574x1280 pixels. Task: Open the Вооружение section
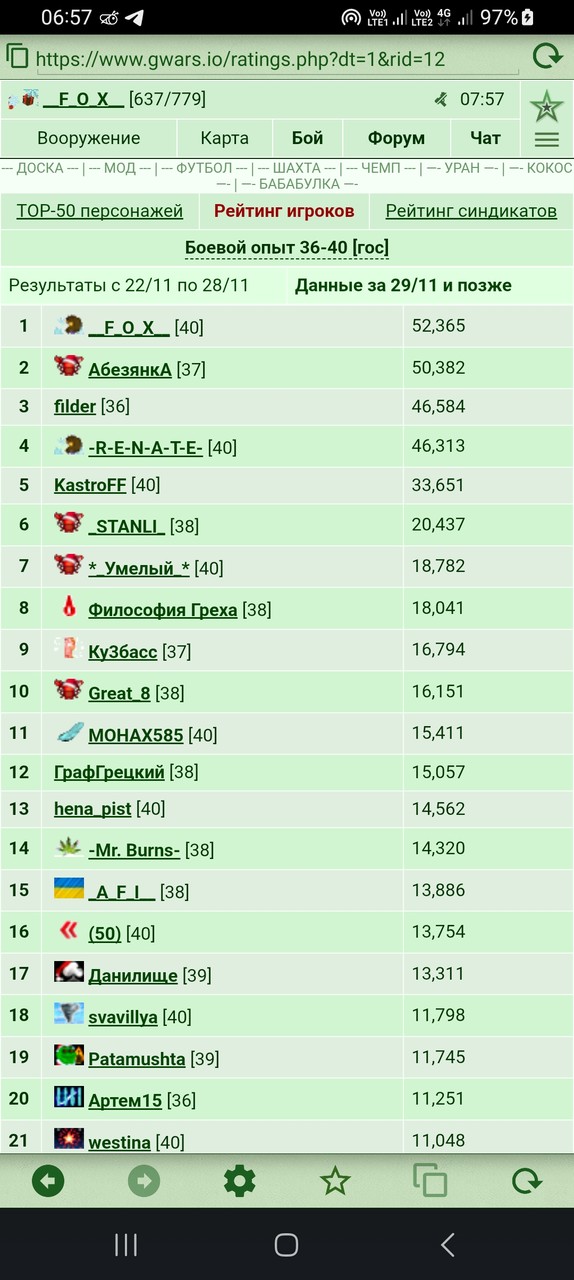(x=89, y=138)
